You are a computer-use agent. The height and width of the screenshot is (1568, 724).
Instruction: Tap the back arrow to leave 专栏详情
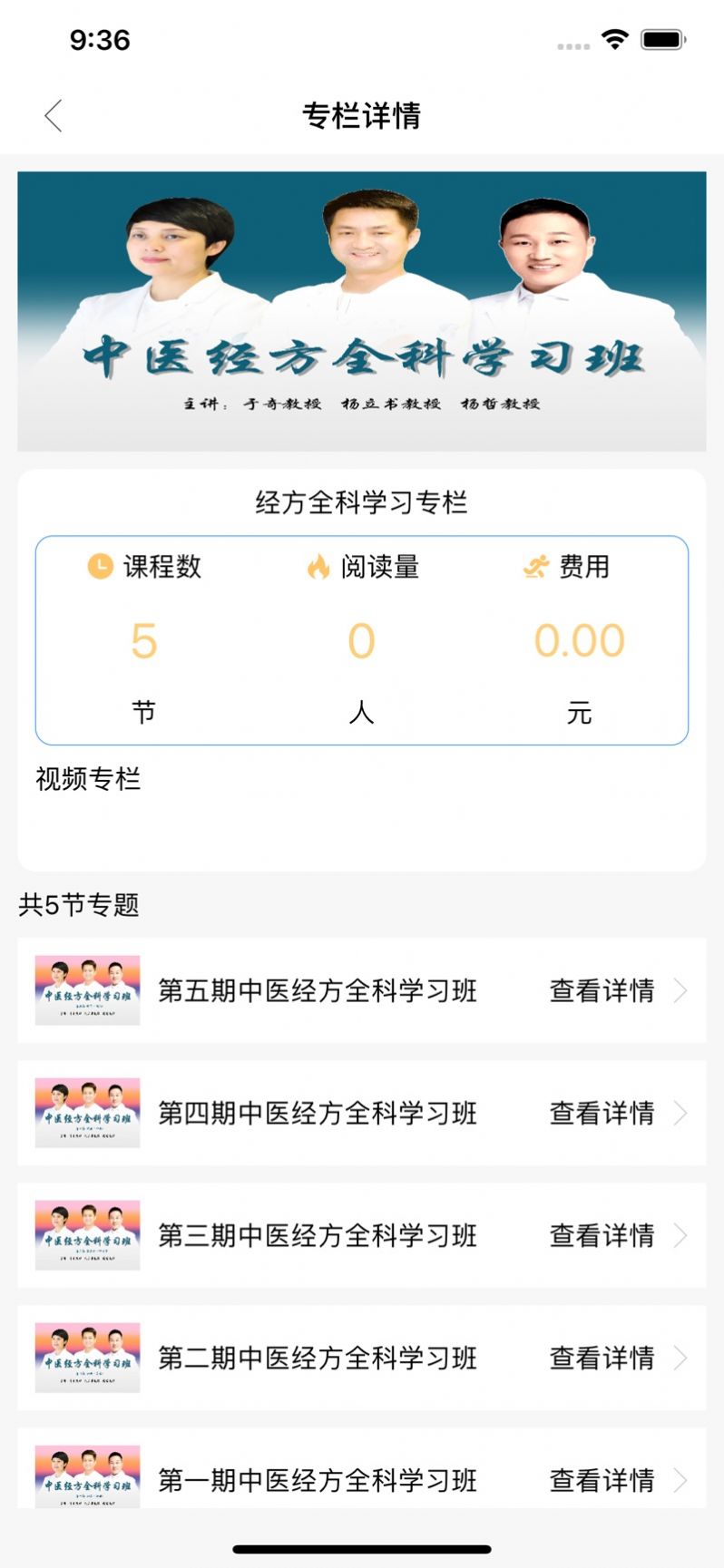click(x=54, y=116)
